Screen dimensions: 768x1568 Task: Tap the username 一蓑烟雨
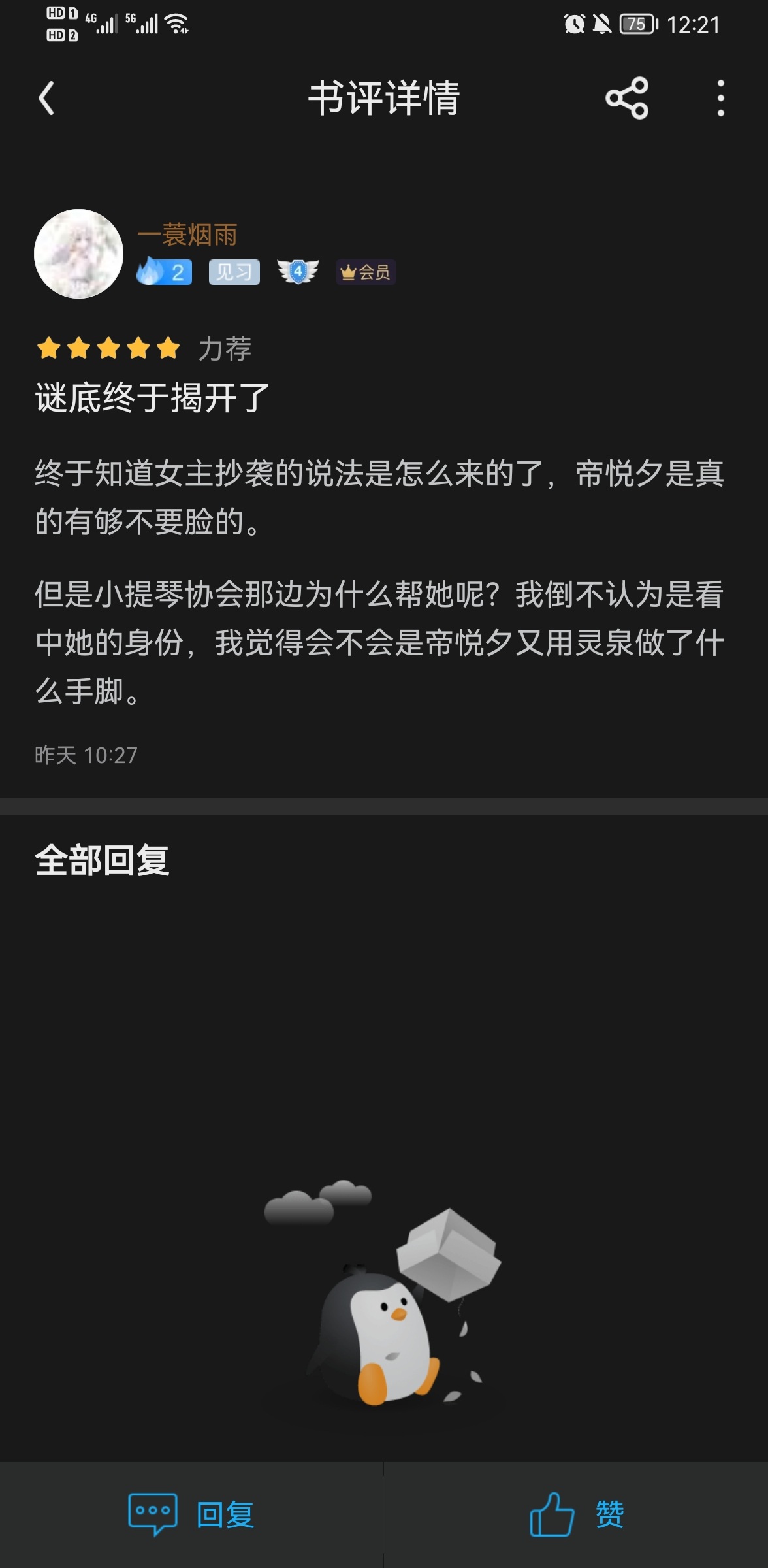point(187,235)
